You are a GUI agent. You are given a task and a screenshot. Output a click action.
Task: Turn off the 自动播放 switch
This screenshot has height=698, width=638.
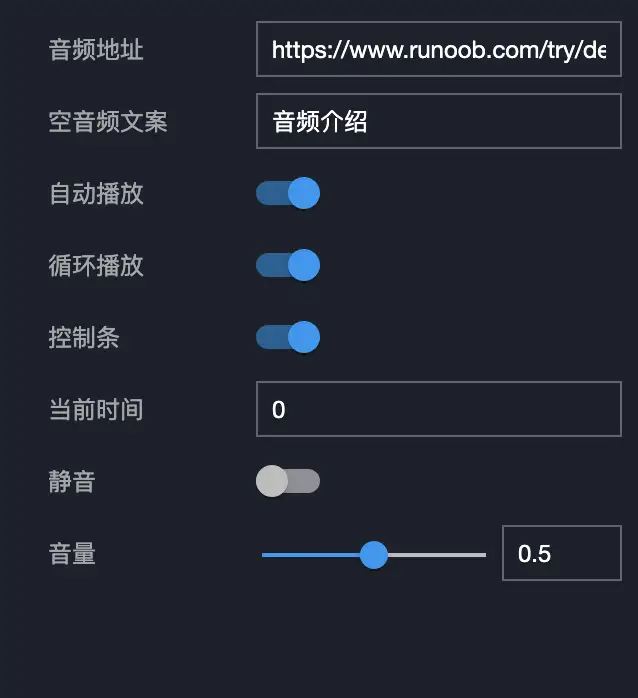[288, 193]
